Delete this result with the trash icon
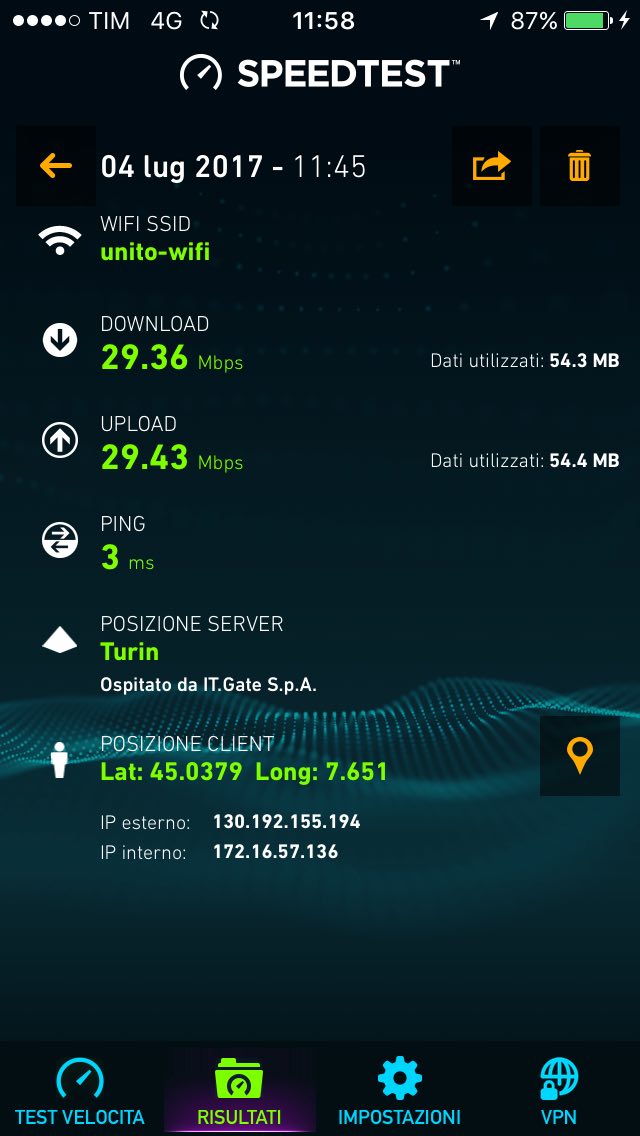The image size is (640, 1136). pos(579,167)
